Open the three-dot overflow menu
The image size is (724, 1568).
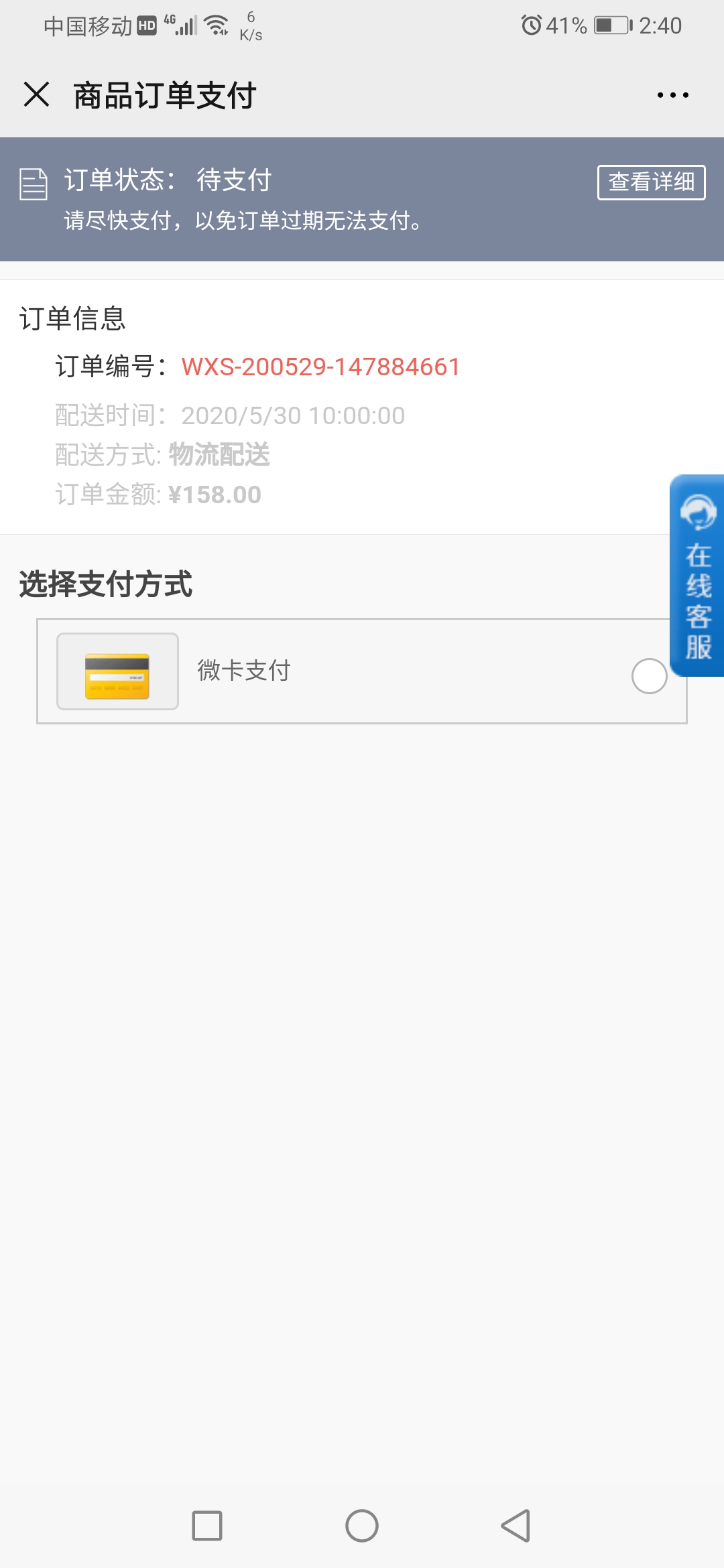(x=672, y=95)
